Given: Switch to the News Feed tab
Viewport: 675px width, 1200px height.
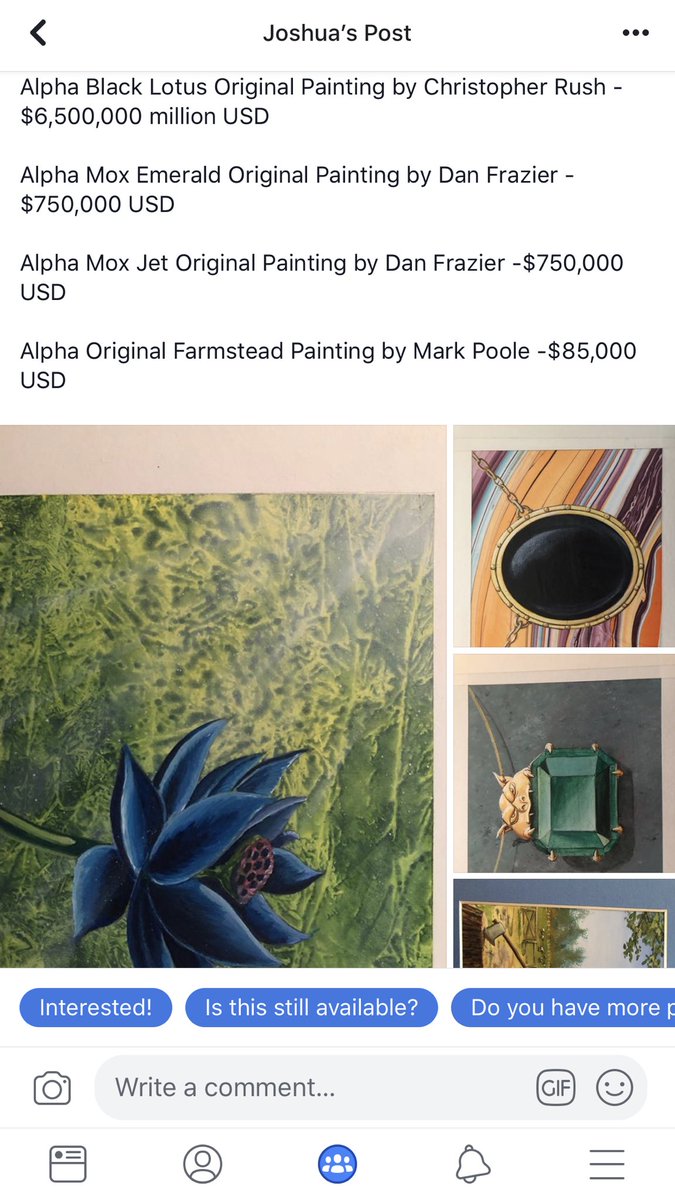Looking at the screenshot, I should tap(68, 1164).
